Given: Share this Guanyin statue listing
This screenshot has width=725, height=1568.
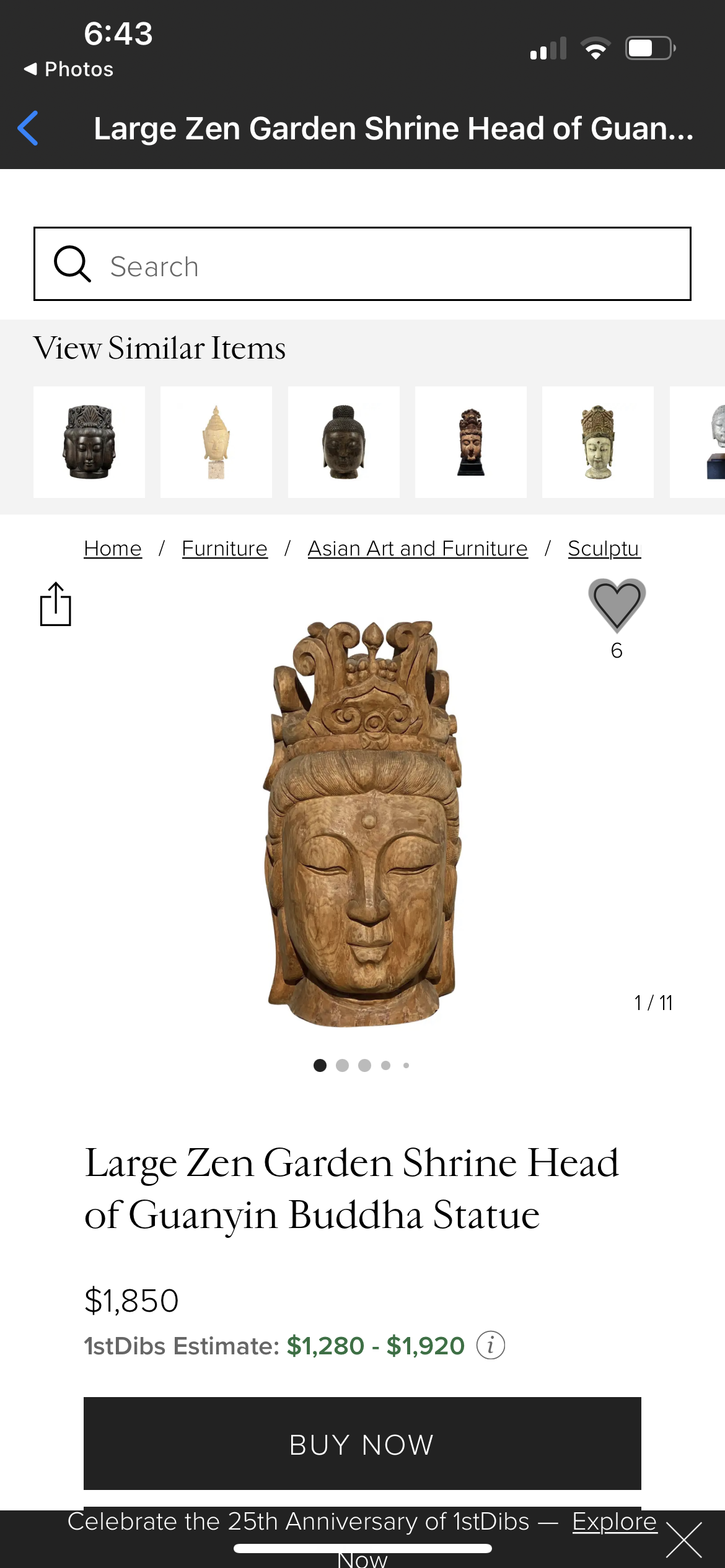Looking at the screenshot, I should tap(56, 604).
